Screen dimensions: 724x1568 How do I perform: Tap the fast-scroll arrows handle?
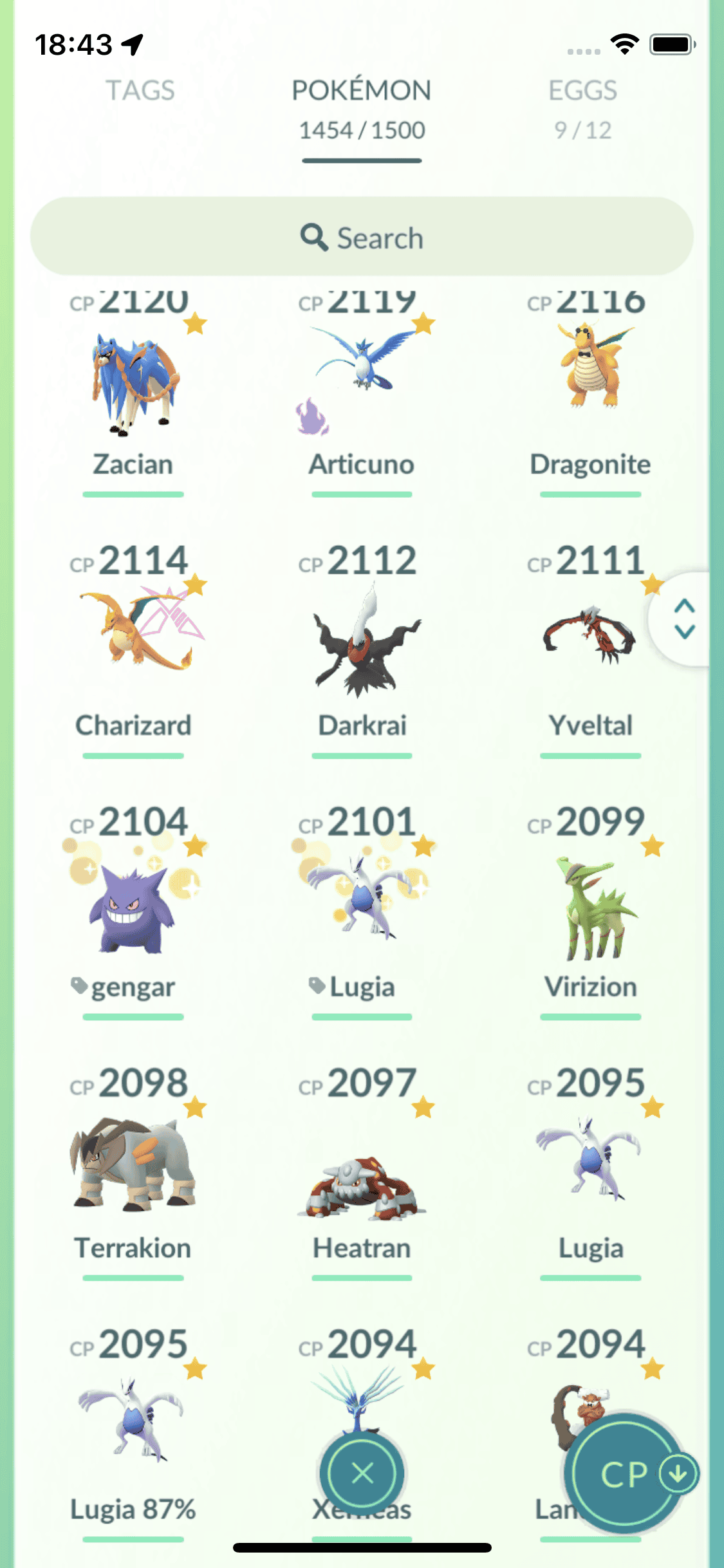(684, 619)
